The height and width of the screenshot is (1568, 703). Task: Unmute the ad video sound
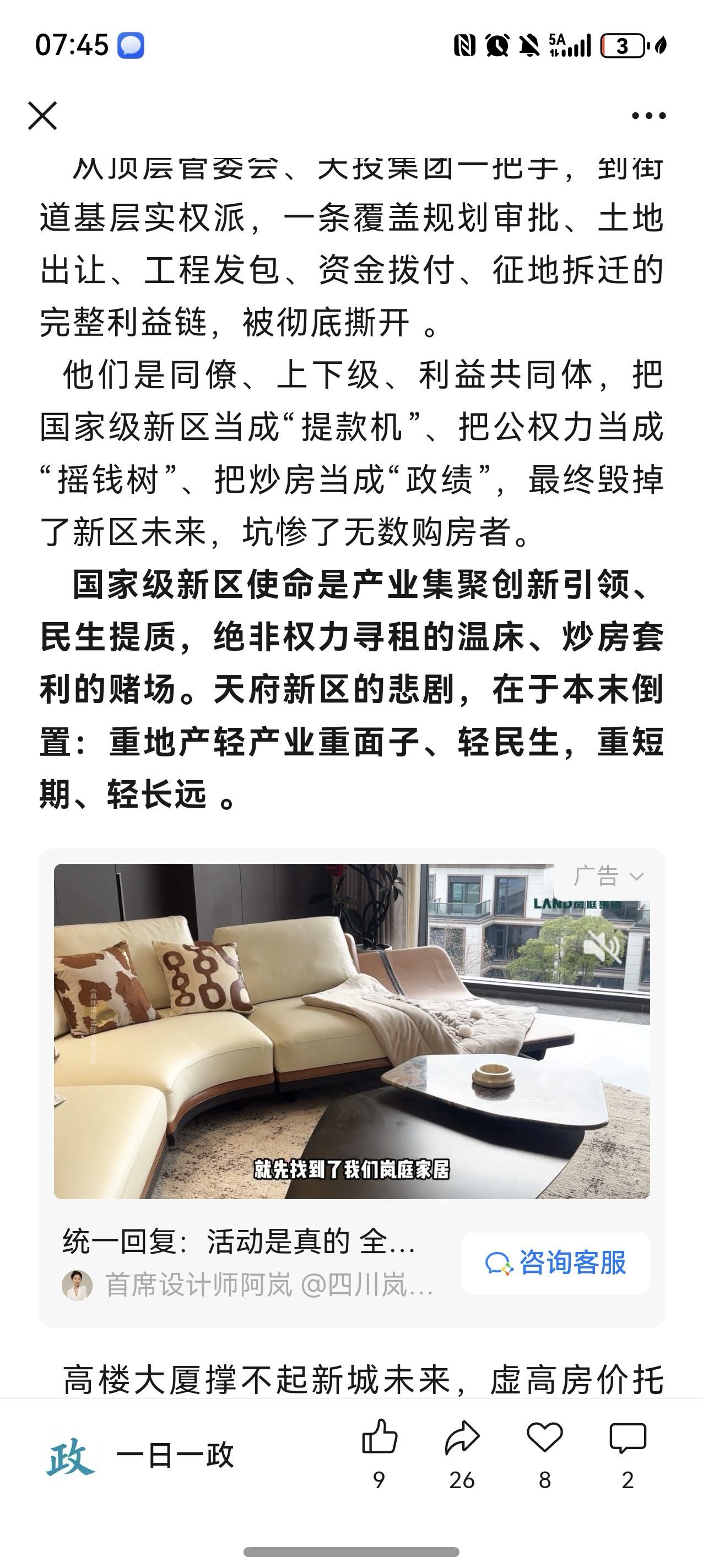pyautogui.click(x=601, y=948)
